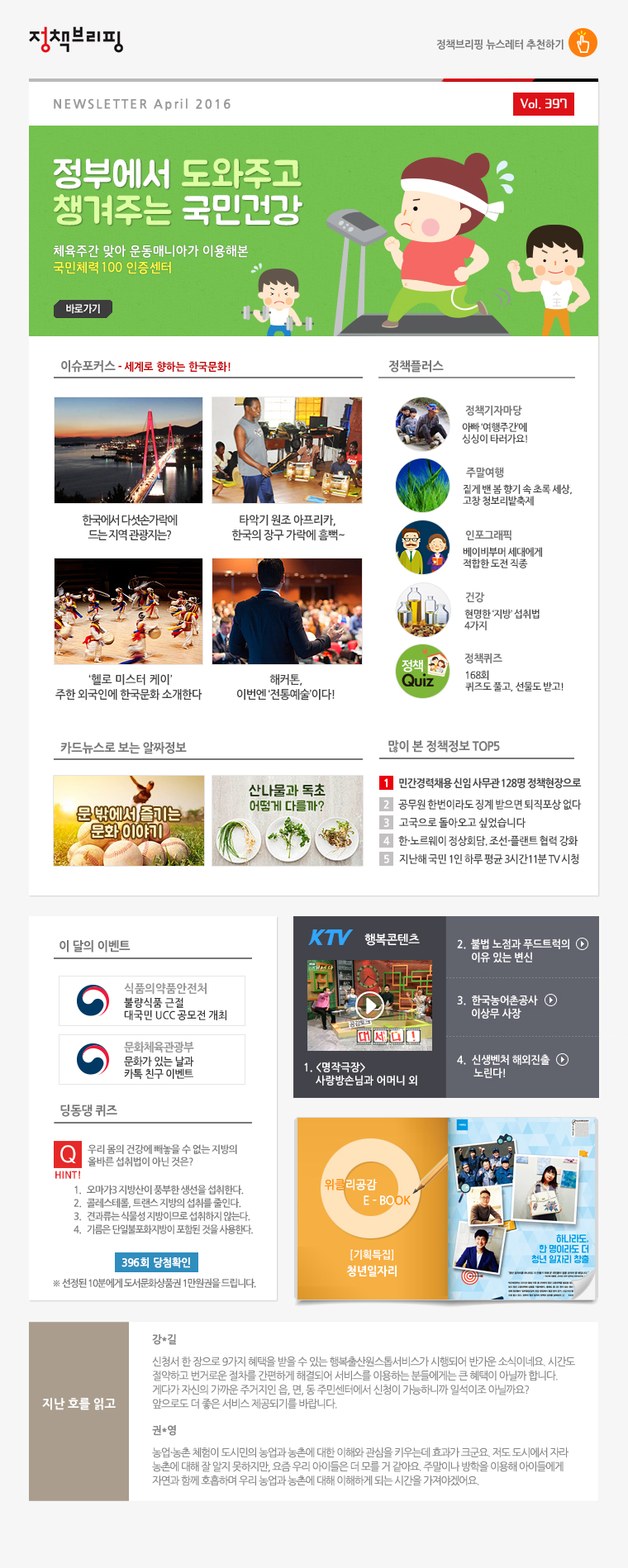The height and width of the screenshot is (1568, 628).
Task: Tap the 바로가기 button on the banner
Action: click(x=83, y=308)
